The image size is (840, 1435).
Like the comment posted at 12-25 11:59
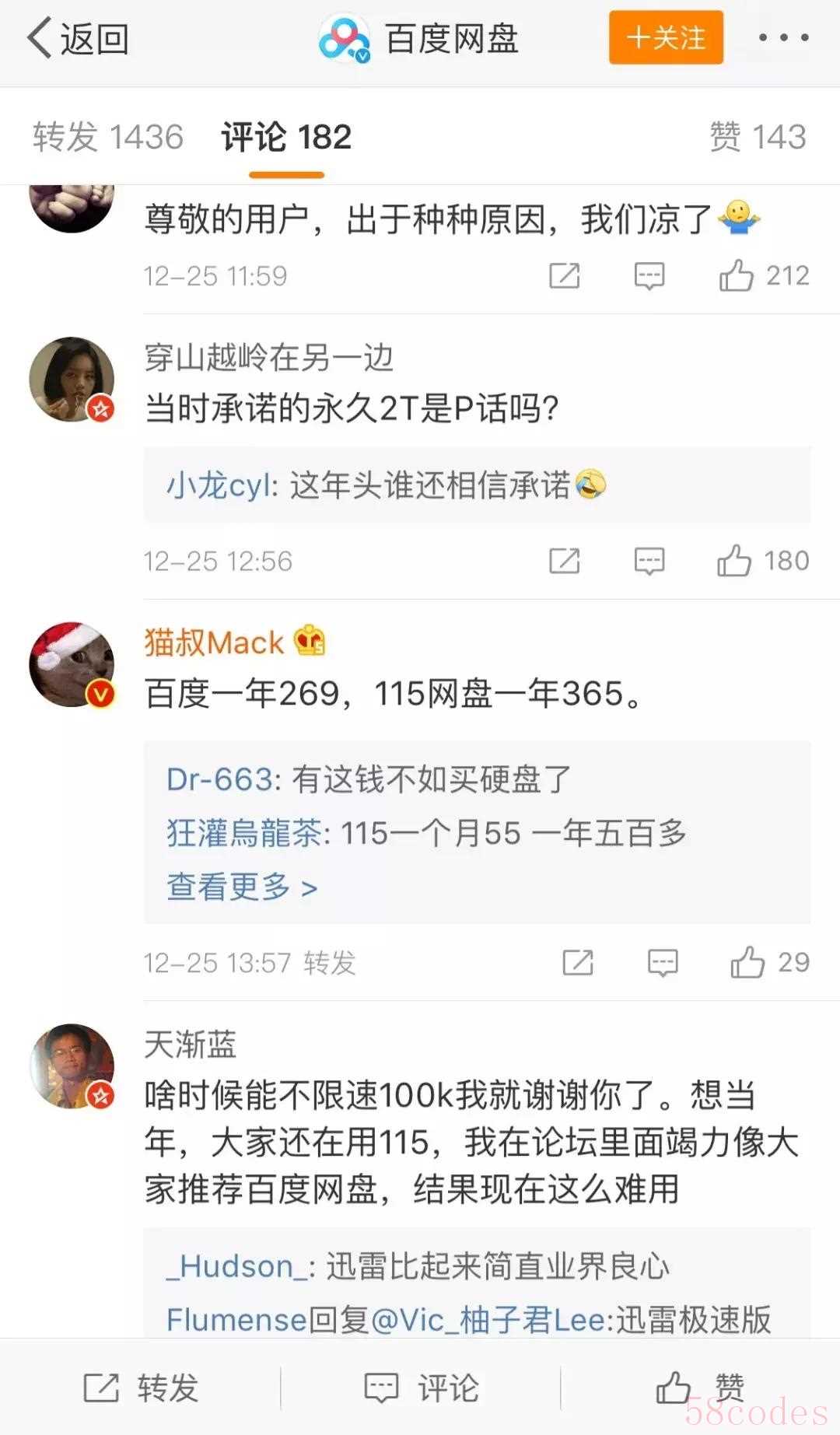(763, 275)
